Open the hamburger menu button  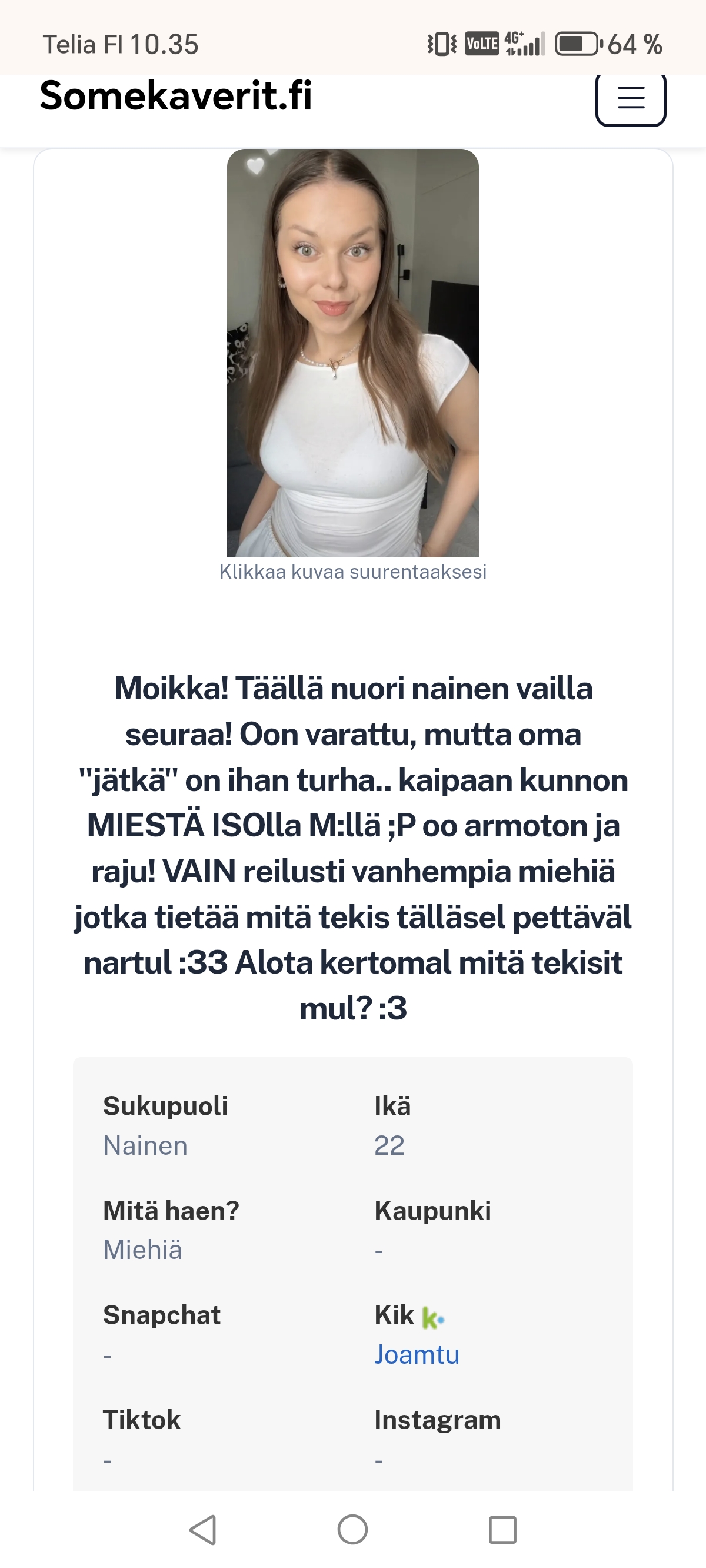pyautogui.click(x=631, y=97)
